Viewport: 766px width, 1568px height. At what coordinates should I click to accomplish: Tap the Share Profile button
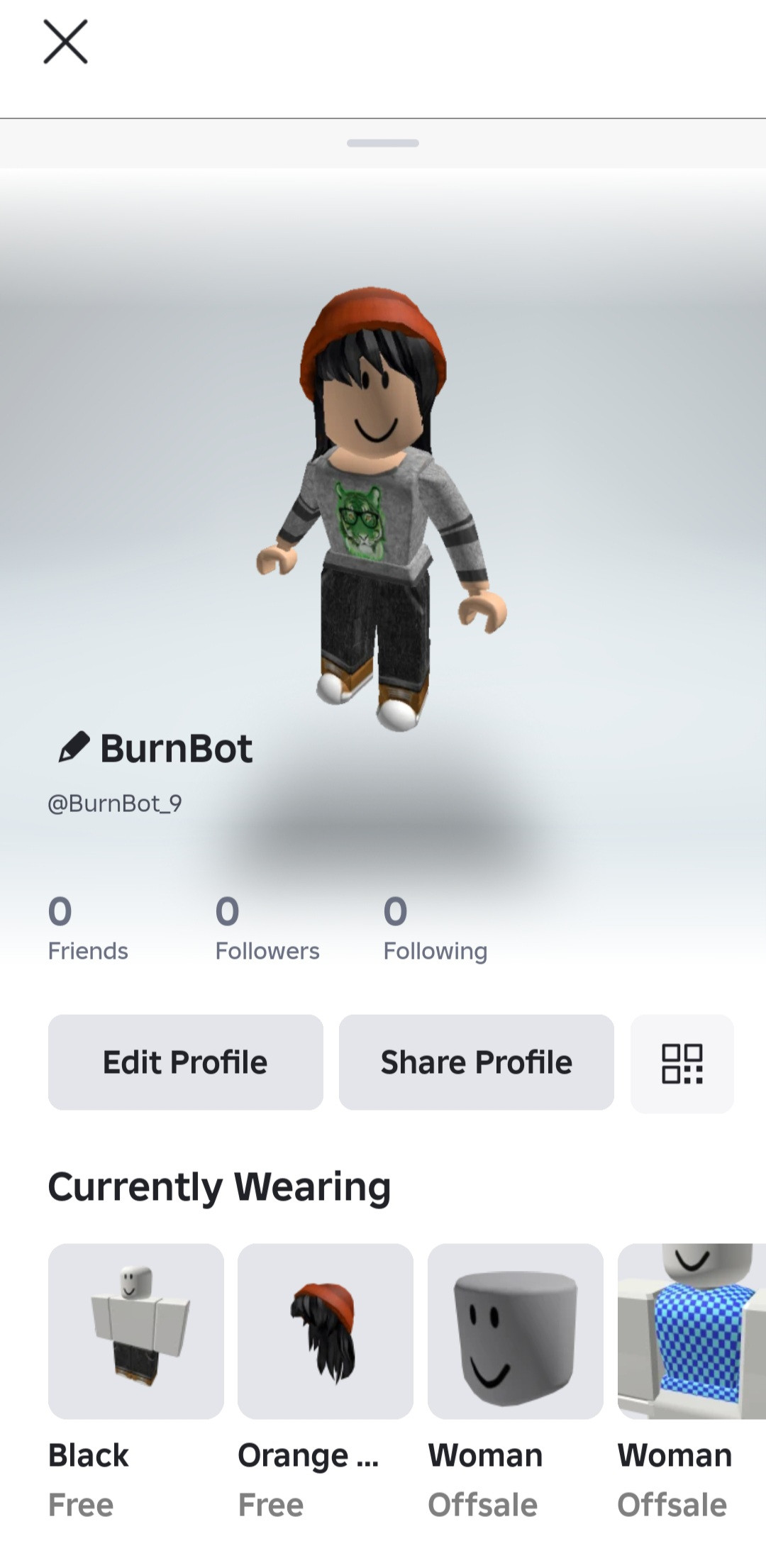pyautogui.click(x=476, y=1062)
